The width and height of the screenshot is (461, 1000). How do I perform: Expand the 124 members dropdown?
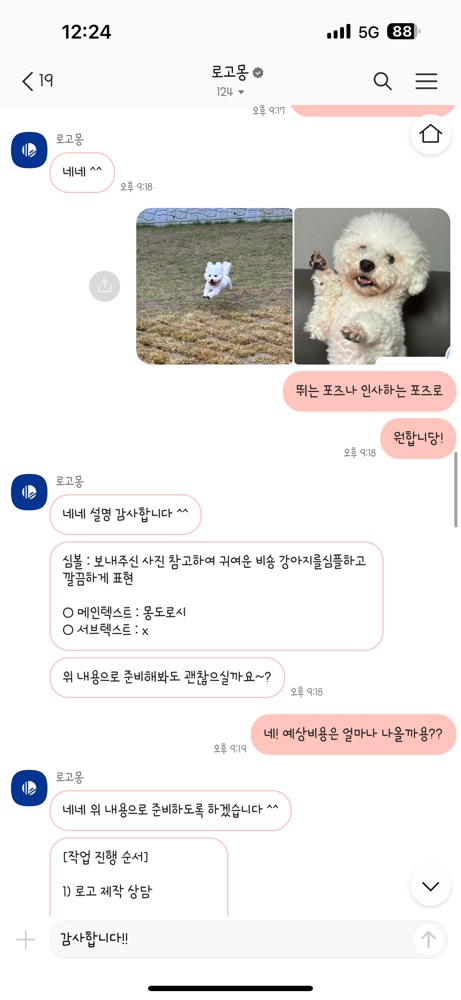click(230, 92)
